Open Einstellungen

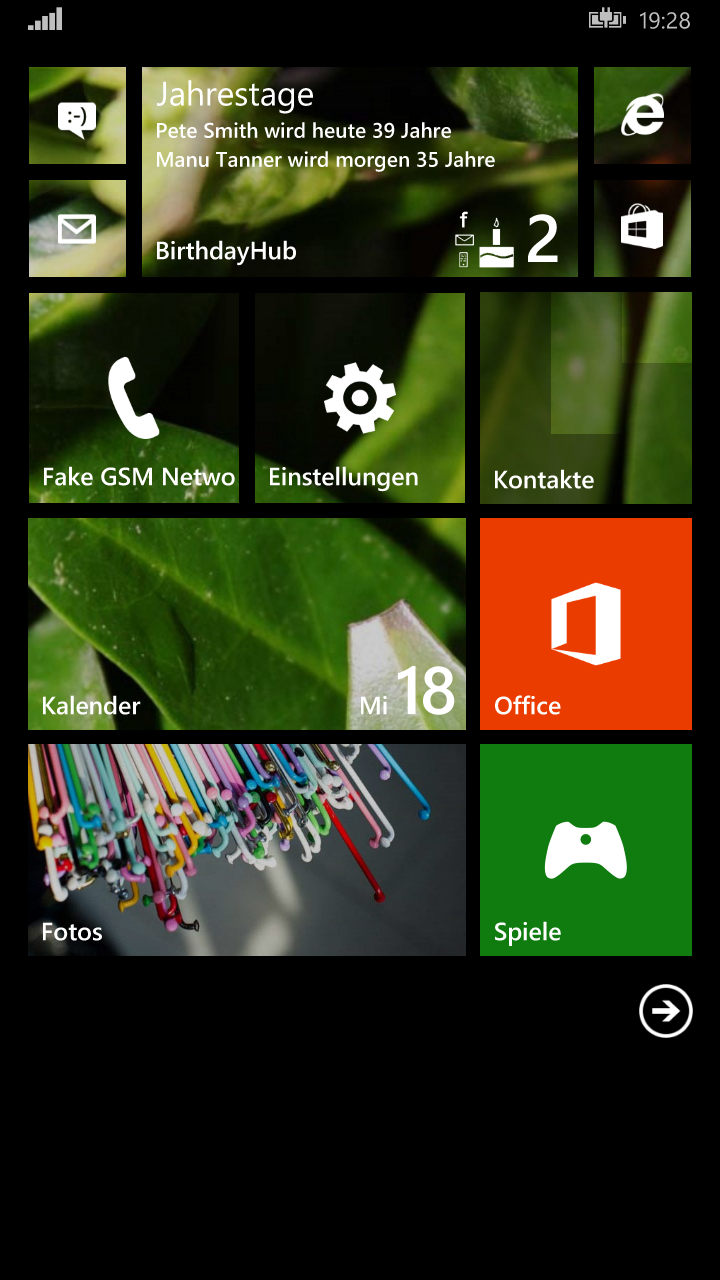tap(360, 398)
